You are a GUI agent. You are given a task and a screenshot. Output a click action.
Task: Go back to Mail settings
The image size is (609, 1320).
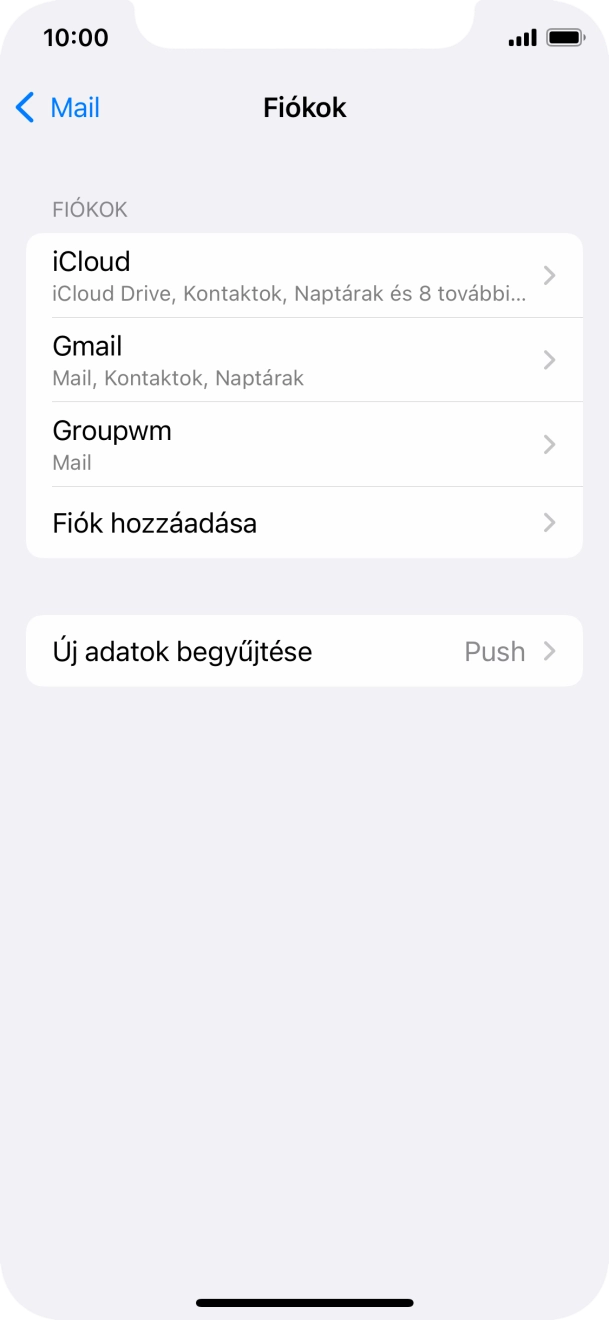coord(58,108)
